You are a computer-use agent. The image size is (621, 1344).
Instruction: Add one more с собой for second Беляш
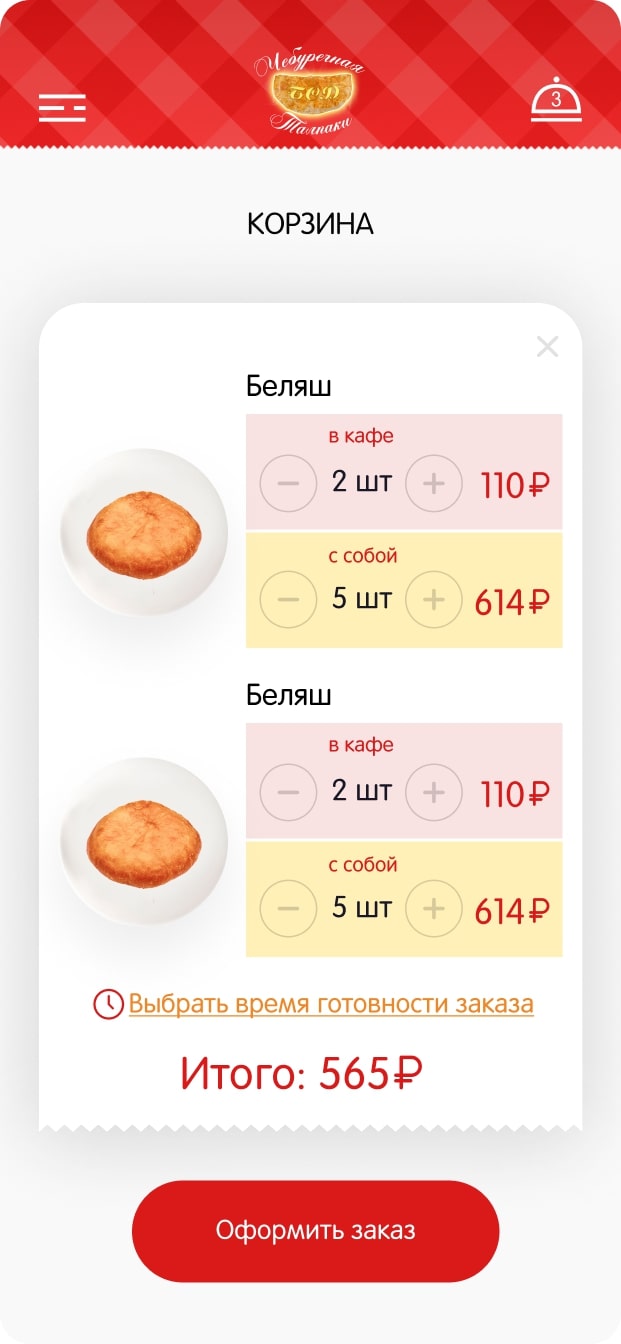[x=433, y=909]
